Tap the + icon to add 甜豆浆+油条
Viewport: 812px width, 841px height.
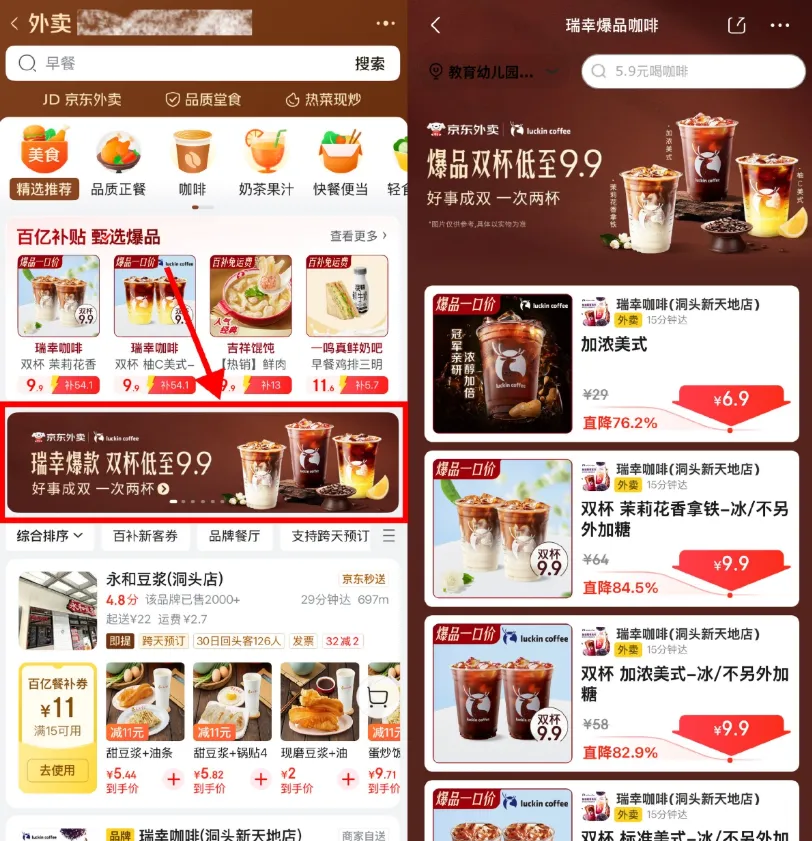(x=175, y=780)
